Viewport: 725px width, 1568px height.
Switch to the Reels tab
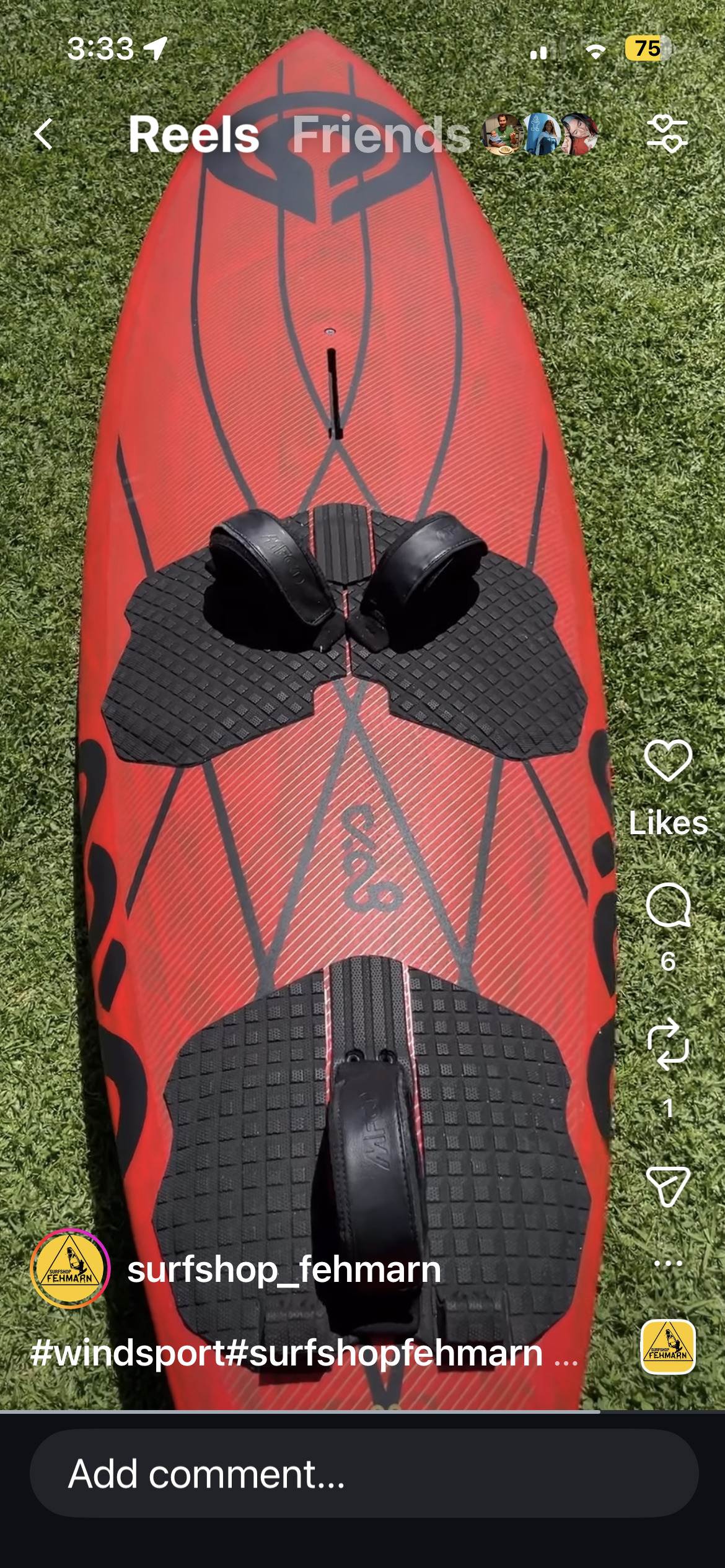(193, 135)
